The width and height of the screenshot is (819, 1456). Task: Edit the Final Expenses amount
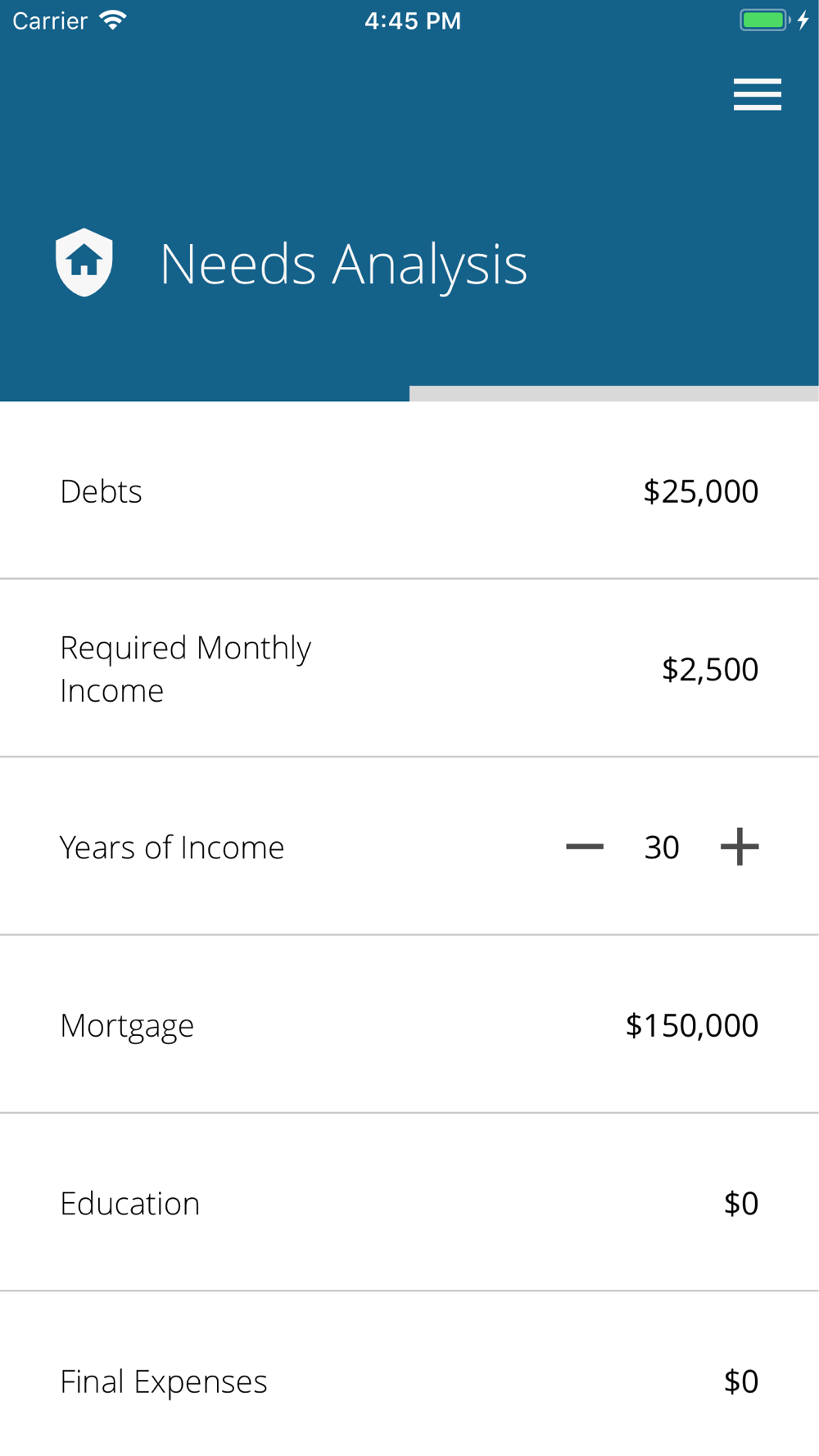[x=741, y=1381]
